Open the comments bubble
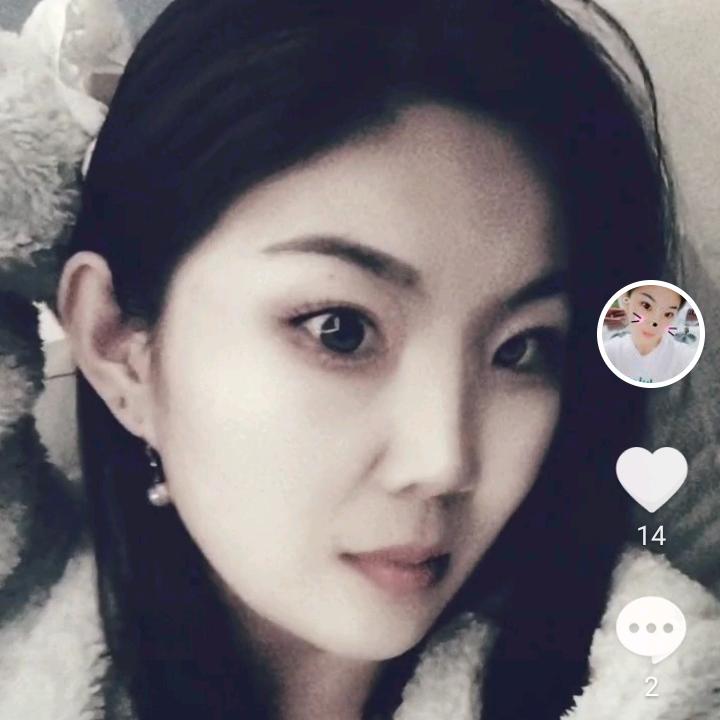The width and height of the screenshot is (720, 720). pos(651,630)
